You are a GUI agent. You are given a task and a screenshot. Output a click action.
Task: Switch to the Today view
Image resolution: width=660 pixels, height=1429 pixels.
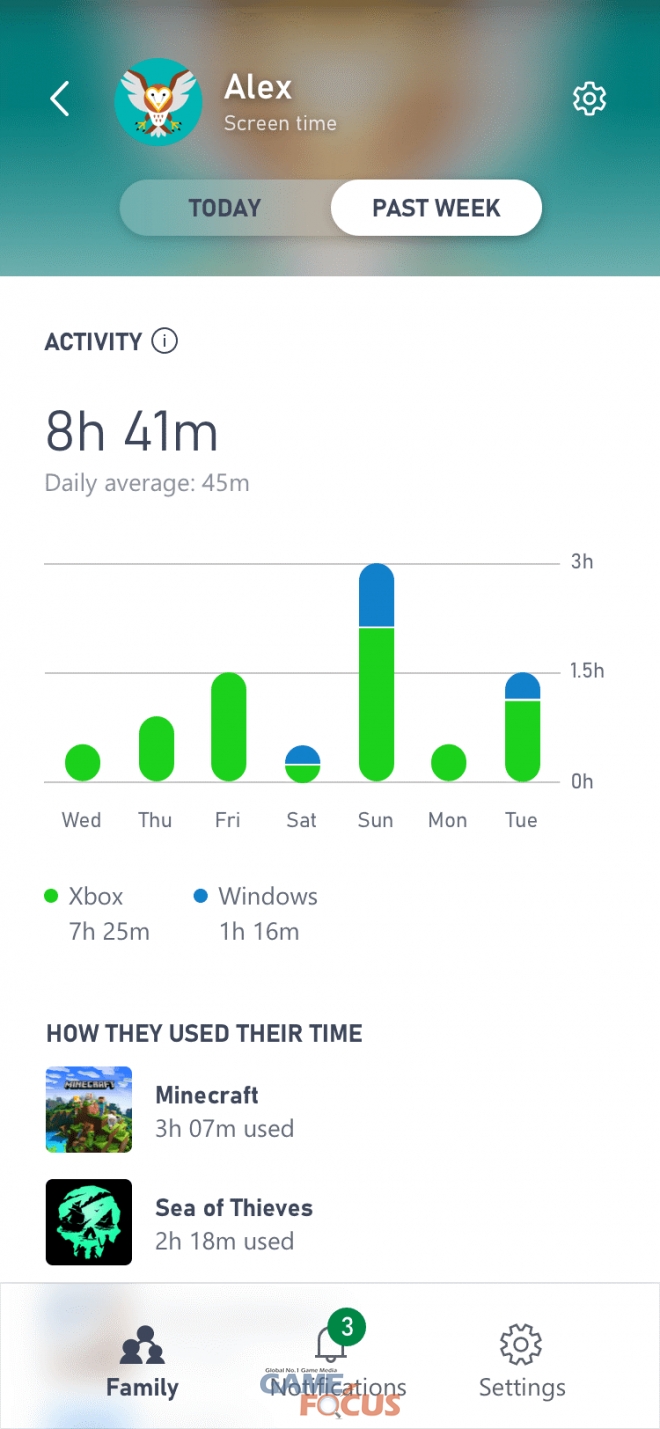[x=225, y=208]
